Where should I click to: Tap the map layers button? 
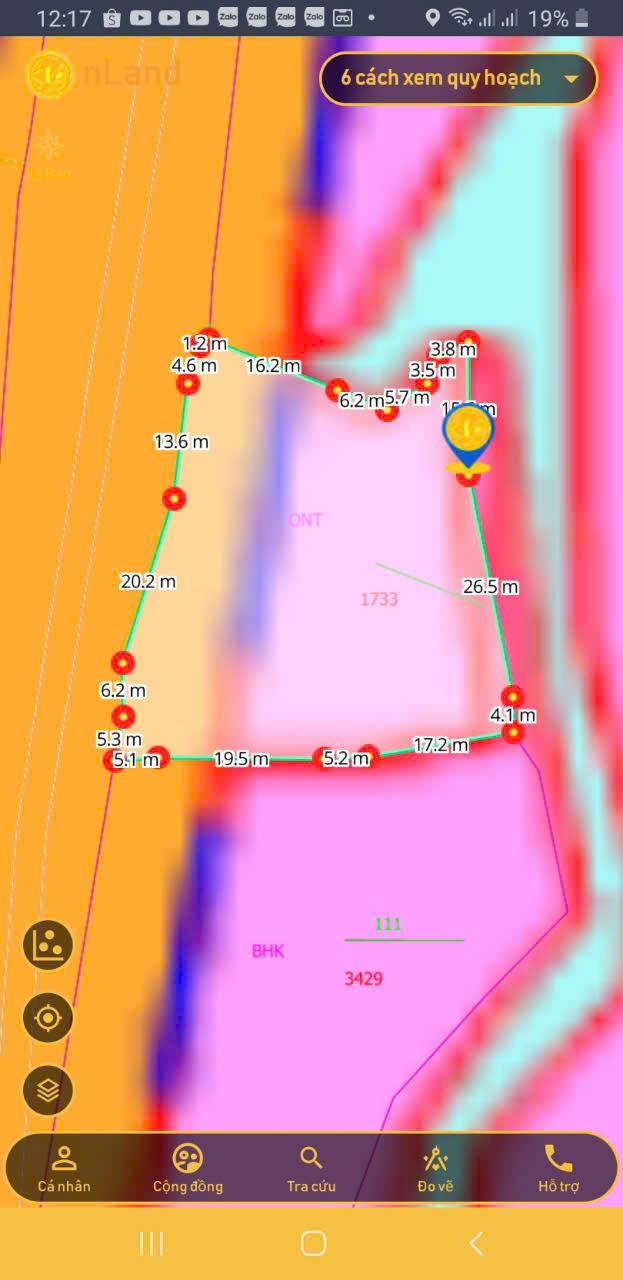48,1090
